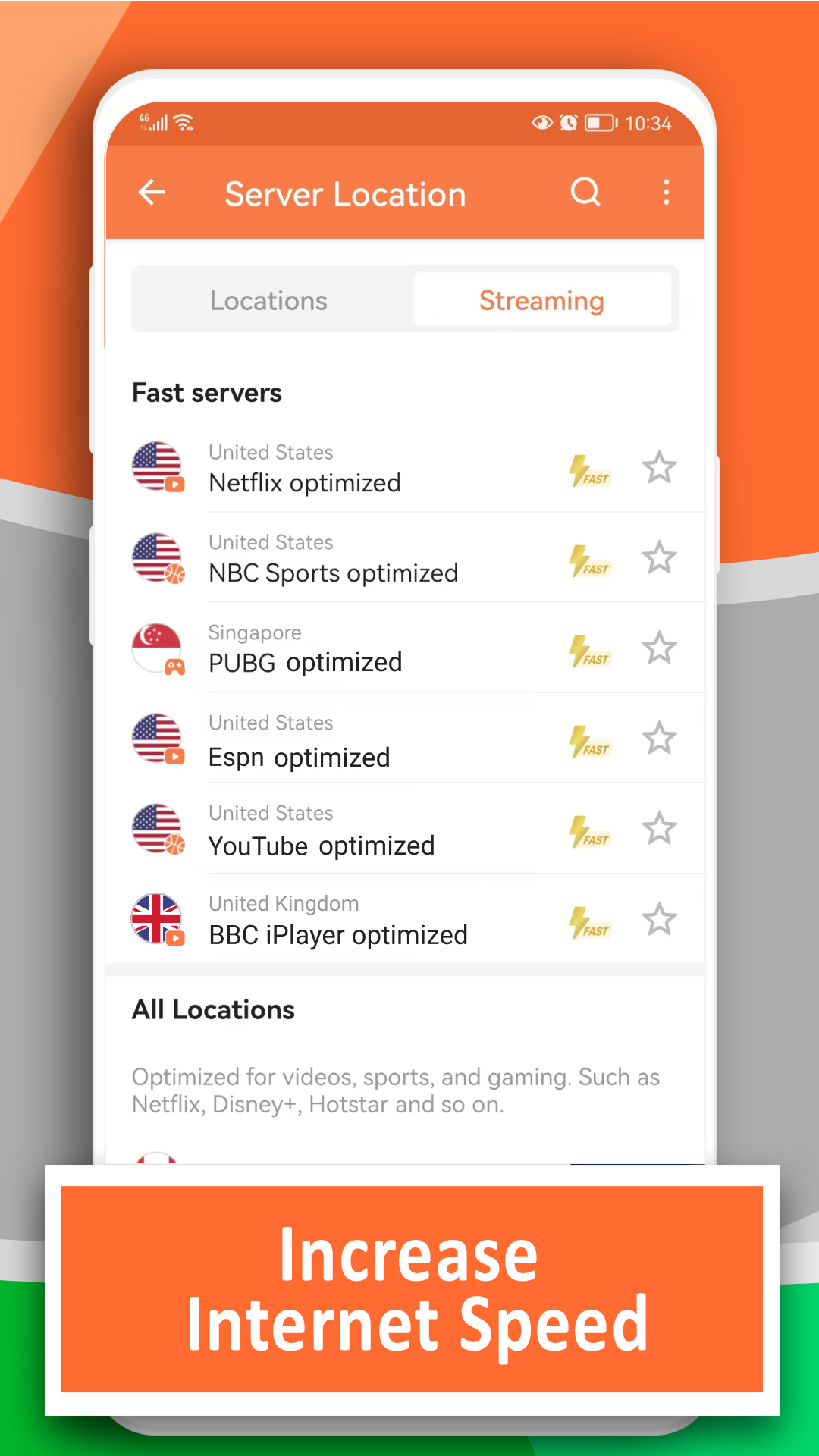The height and width of the screenshot is (1456, 819).
Task: Open the three-dot overflow menu
Action: [666, 193]
